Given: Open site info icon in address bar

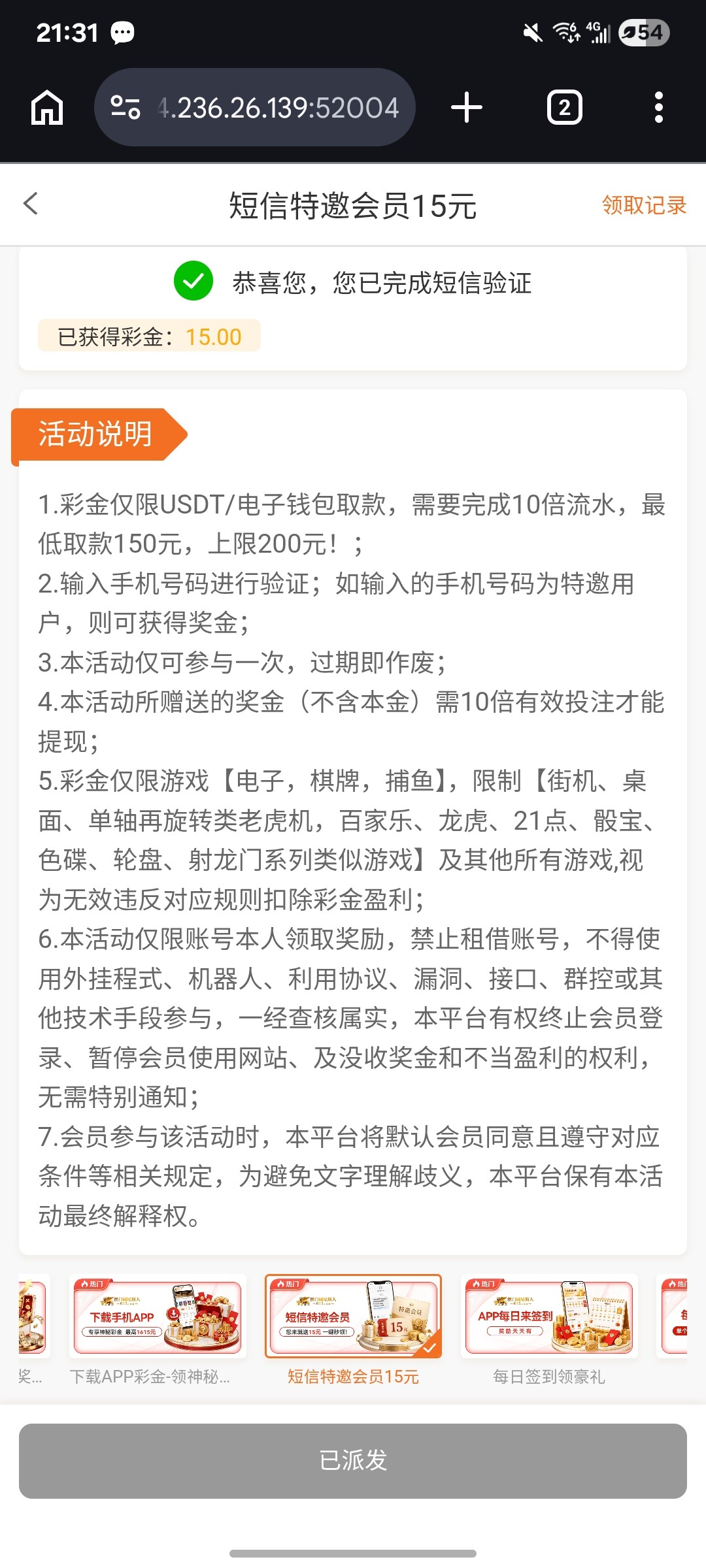Looking at the screenshot, I should [x=126, y=108].
